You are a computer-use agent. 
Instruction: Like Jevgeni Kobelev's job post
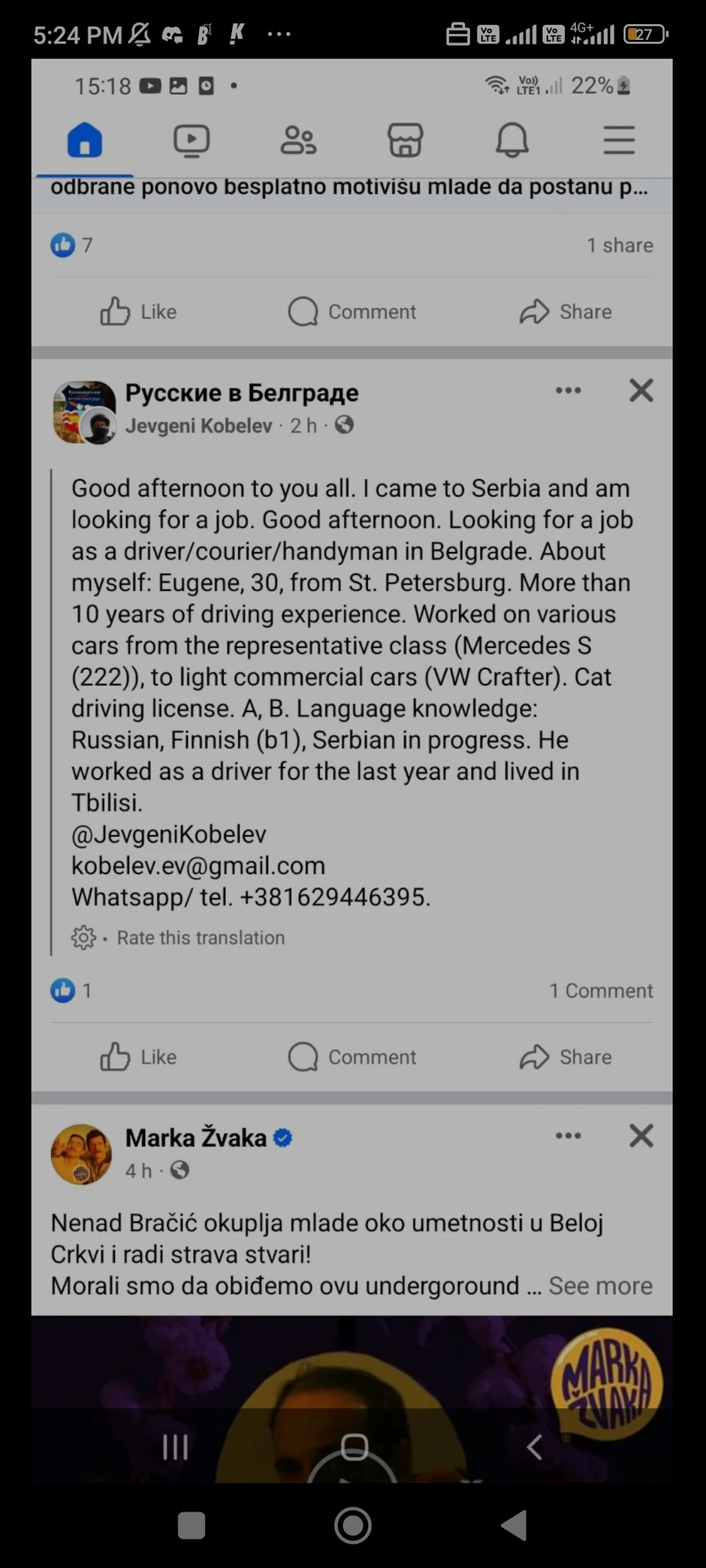click(138, 1057)
